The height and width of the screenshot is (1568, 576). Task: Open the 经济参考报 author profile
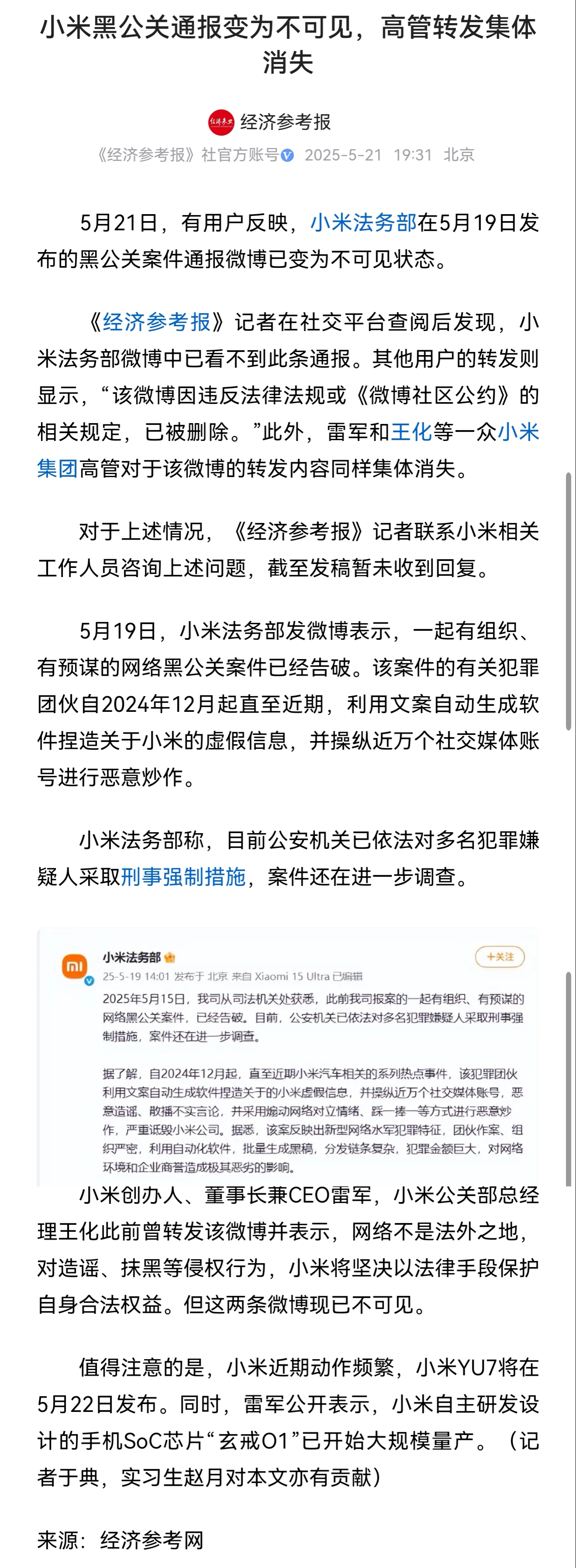click(x=271, y=122)
